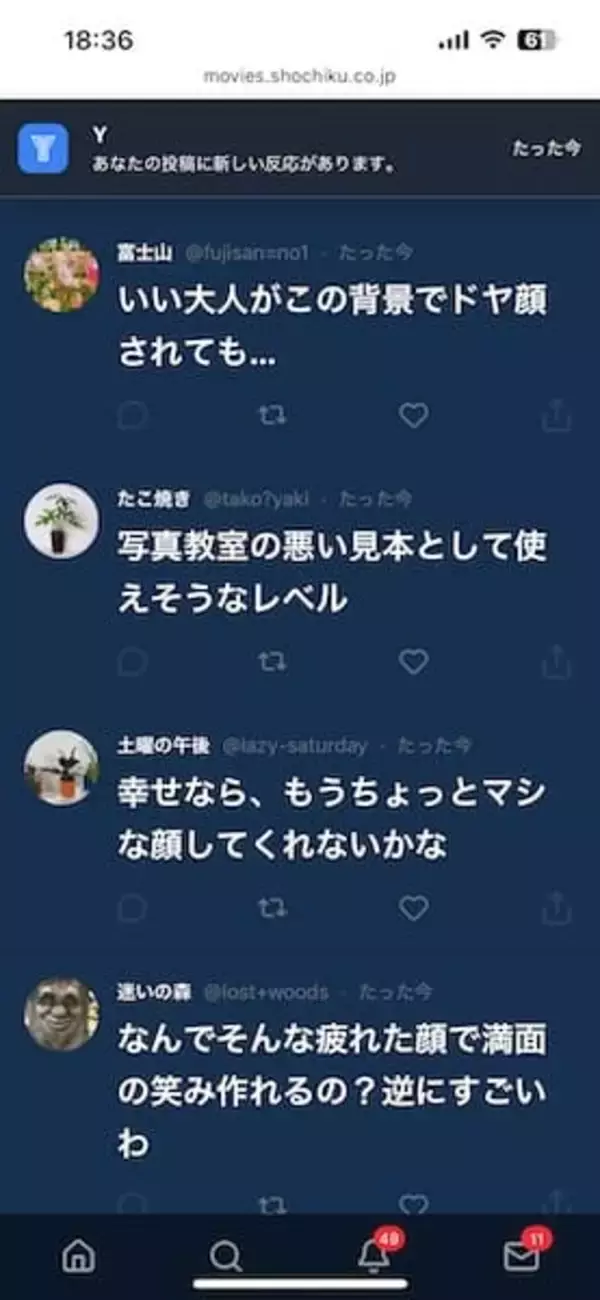Screen dimensions: 600x1300
Task: View たこ焼き's avatar
Action: 61,521
